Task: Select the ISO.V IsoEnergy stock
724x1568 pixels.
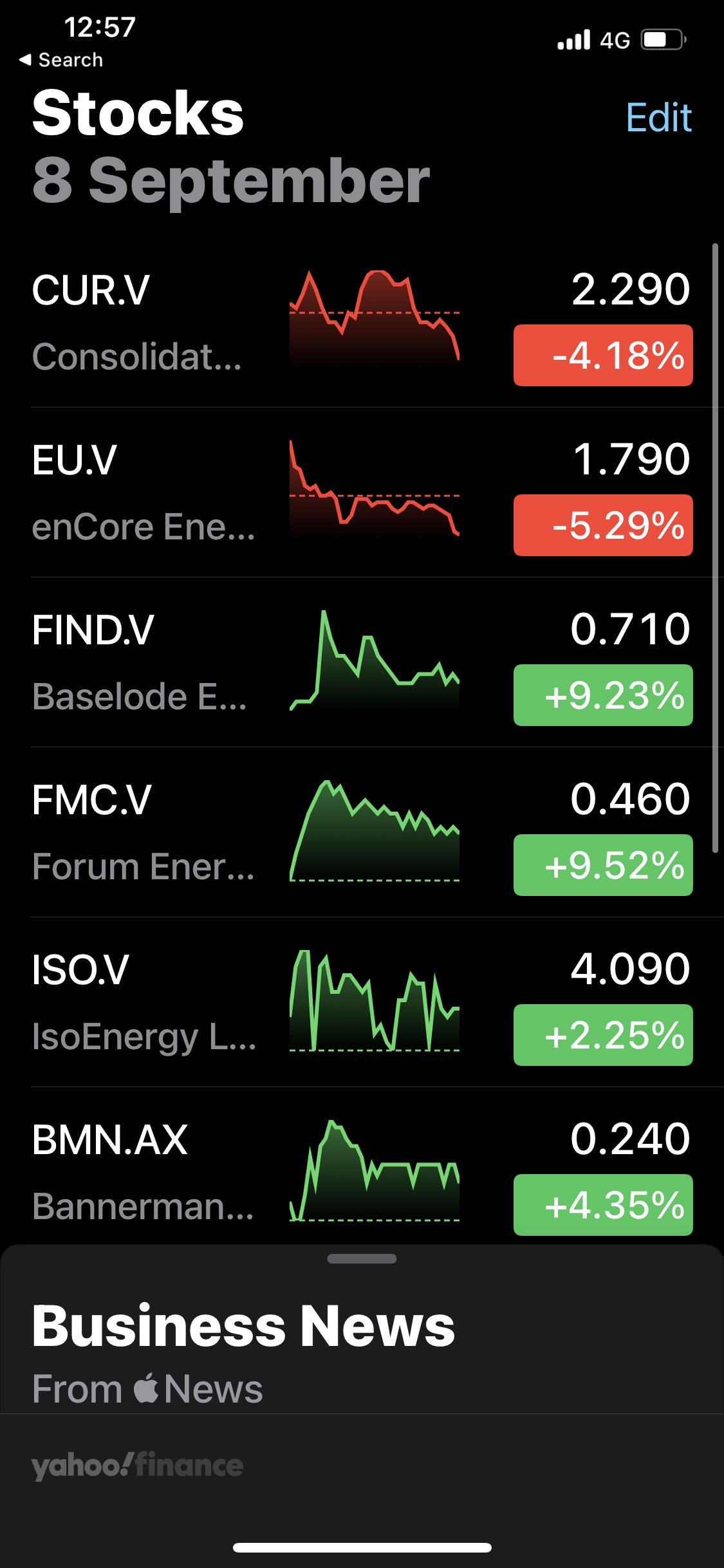Action: [362, 1002]
